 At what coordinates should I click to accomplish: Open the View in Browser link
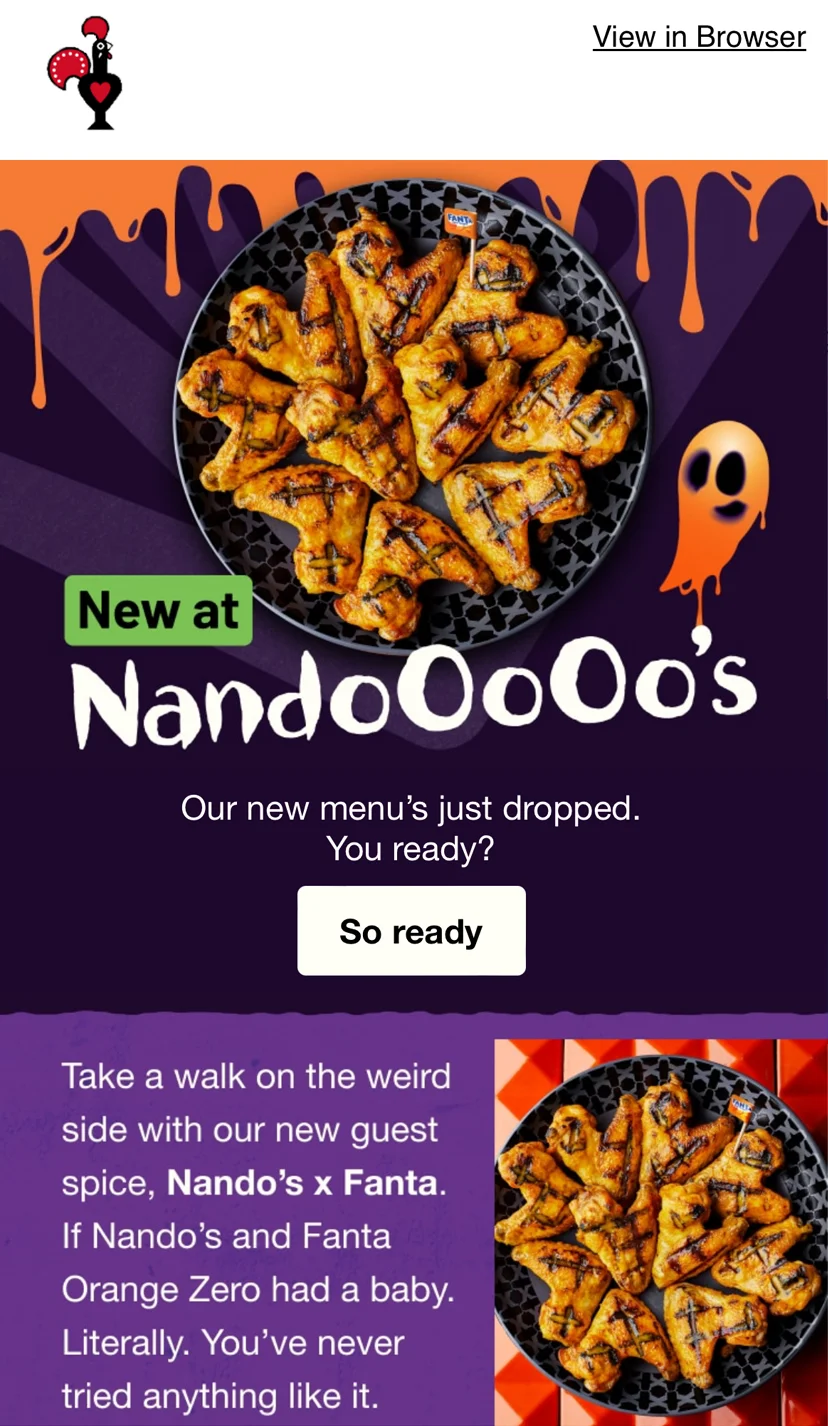coord(699,37)
